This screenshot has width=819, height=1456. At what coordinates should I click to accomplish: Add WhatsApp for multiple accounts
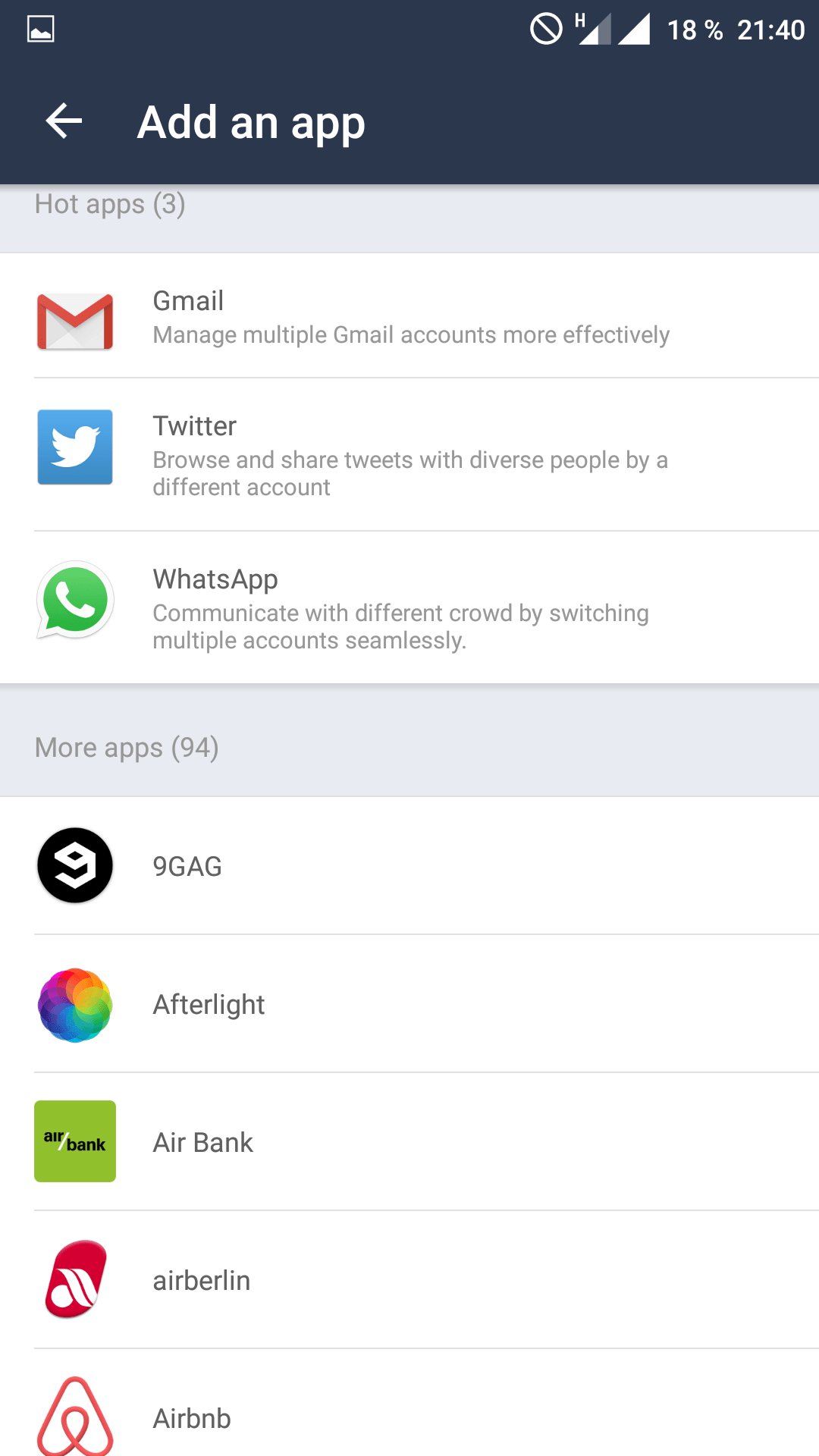pos(409,607)
